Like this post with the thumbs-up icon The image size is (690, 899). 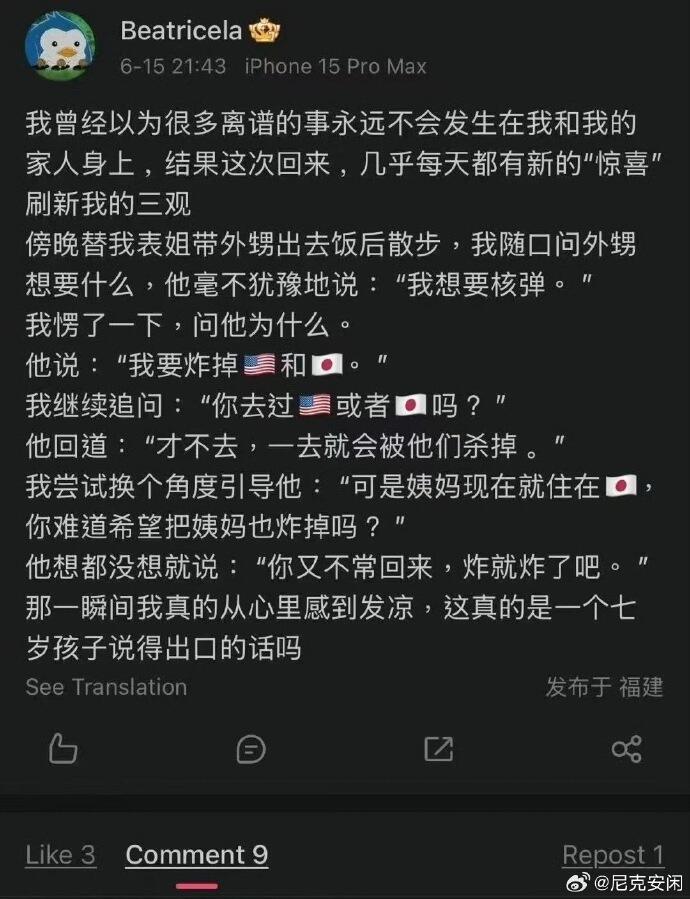pos(63,748)
